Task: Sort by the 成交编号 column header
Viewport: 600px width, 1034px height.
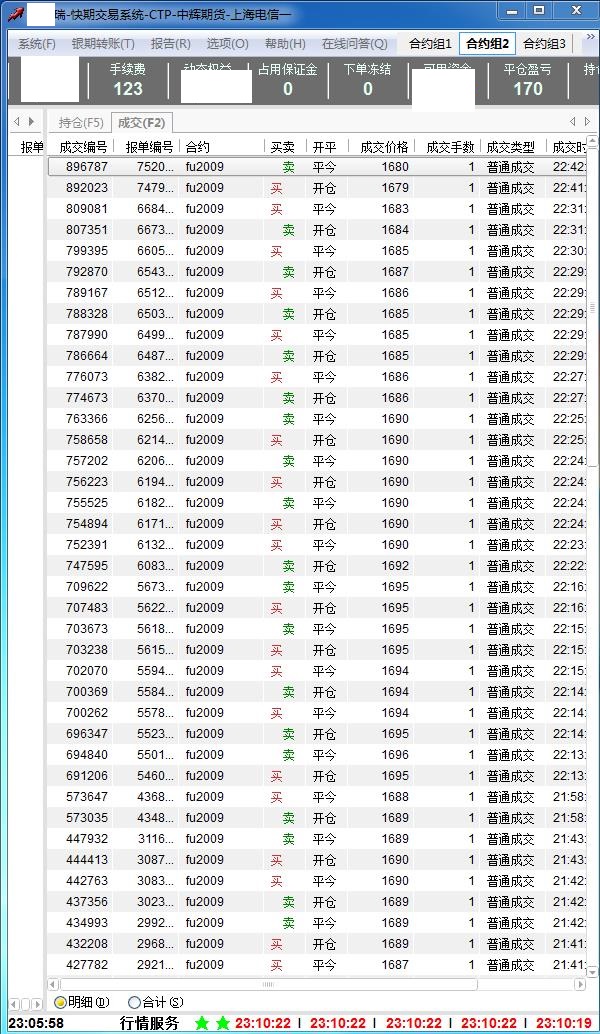Action: [x=84, y=147]
